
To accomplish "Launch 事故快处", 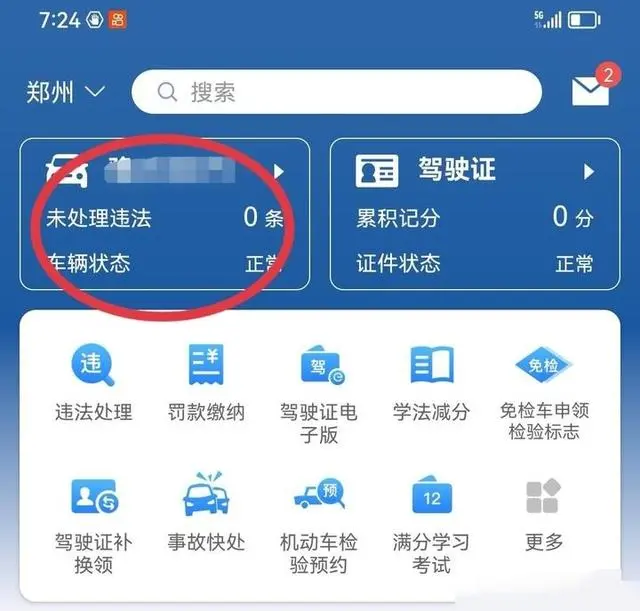I will click(x=205, y=514).
